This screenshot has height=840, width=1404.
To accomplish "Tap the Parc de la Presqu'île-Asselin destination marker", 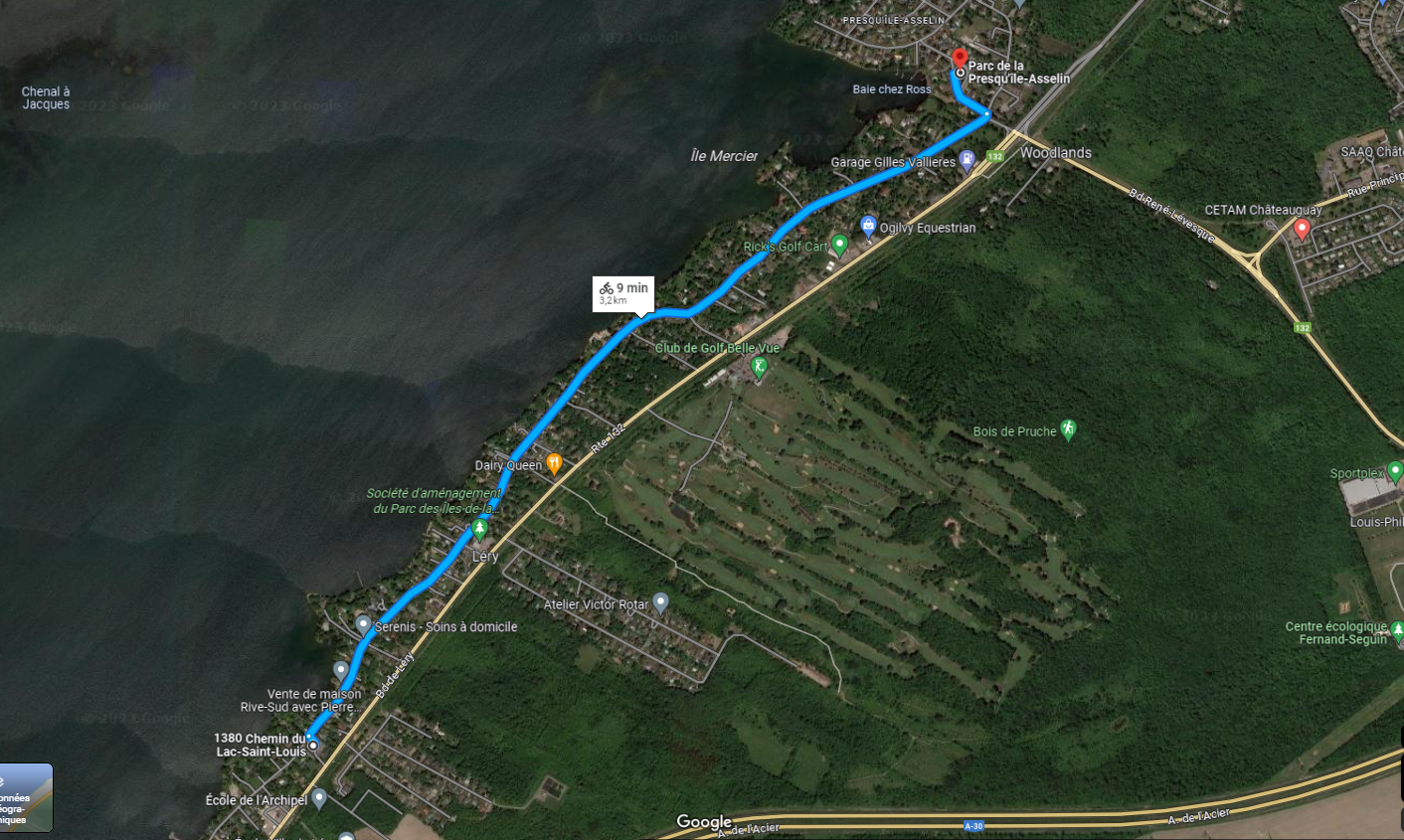I will [x=959, y=60].
